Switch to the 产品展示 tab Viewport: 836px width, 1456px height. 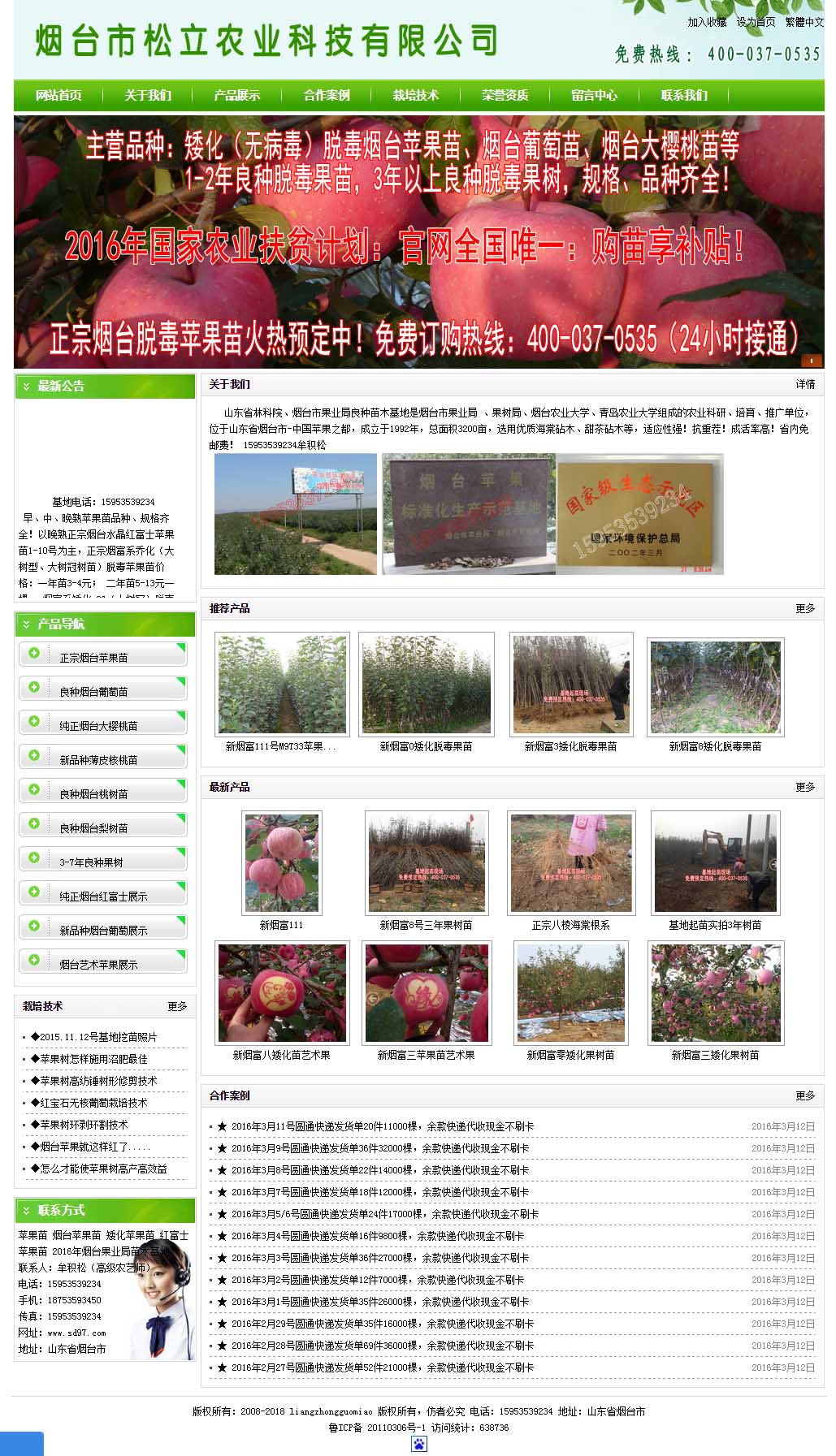pos(237,96)
